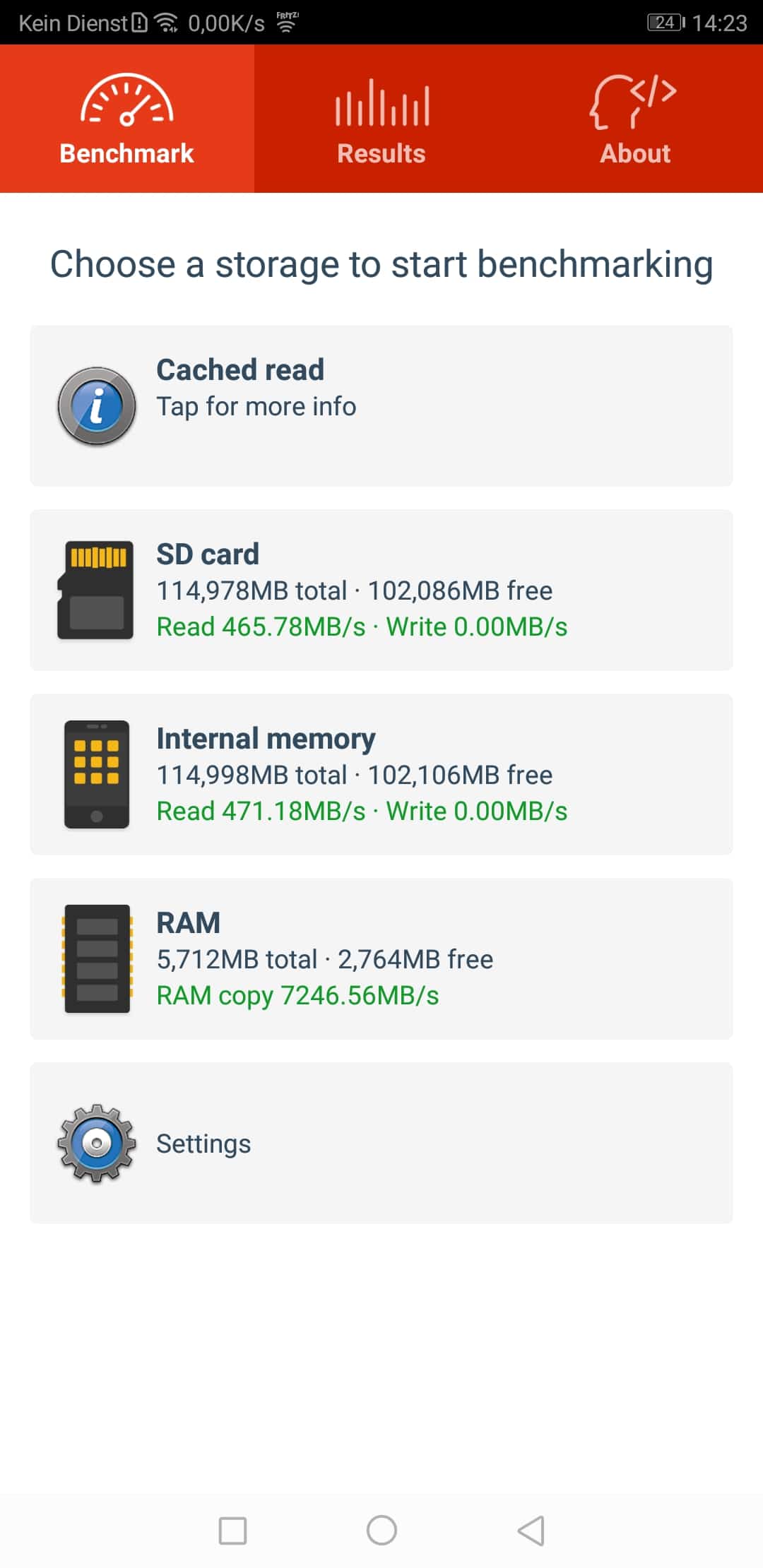Screen dimensions: 763x1568
Task: Tap Cached read for more info
Action: pos(381,405)
